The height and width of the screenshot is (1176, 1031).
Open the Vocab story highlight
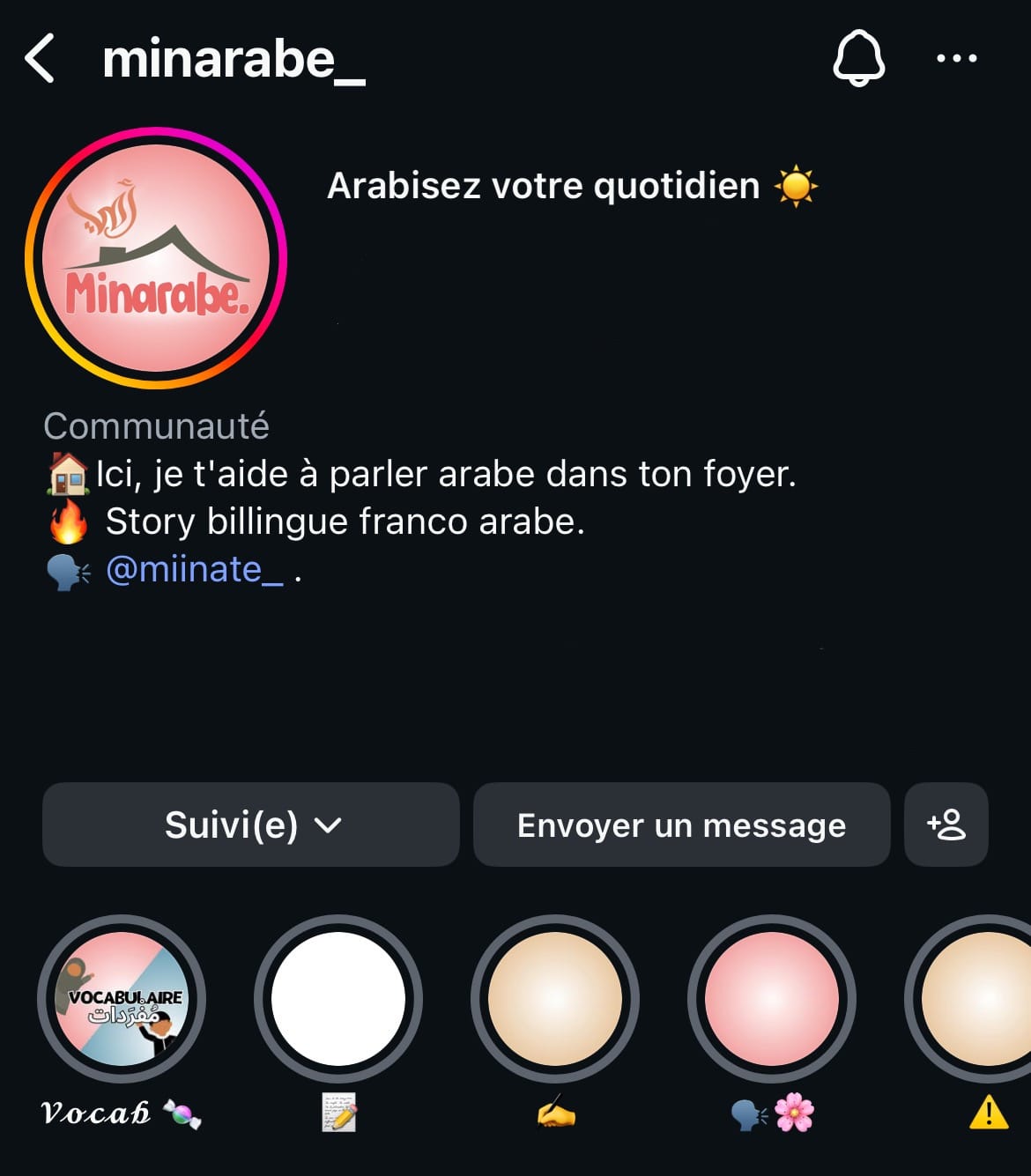coord(122,999)
